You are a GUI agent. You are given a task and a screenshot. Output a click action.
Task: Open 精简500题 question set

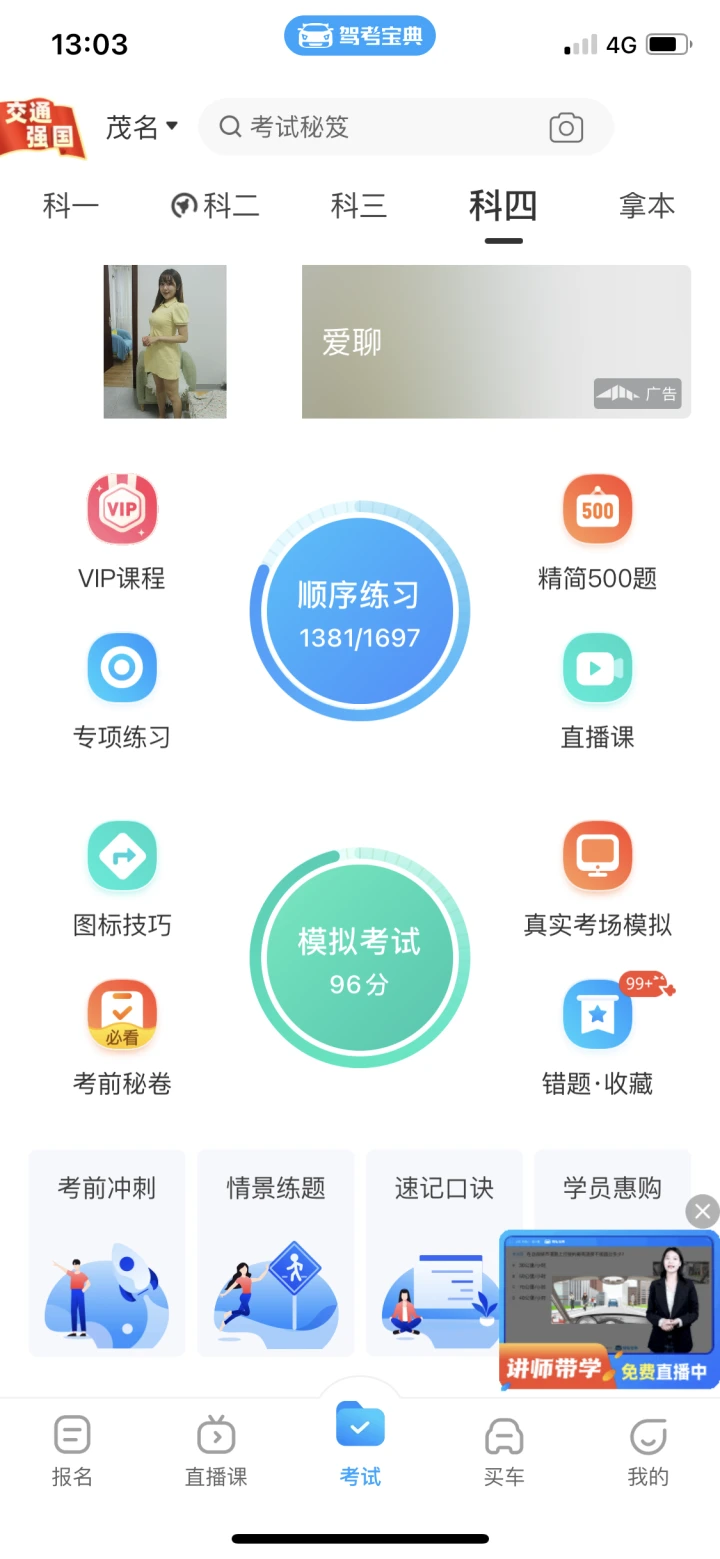pyautogui.click(x=597, y=532)
